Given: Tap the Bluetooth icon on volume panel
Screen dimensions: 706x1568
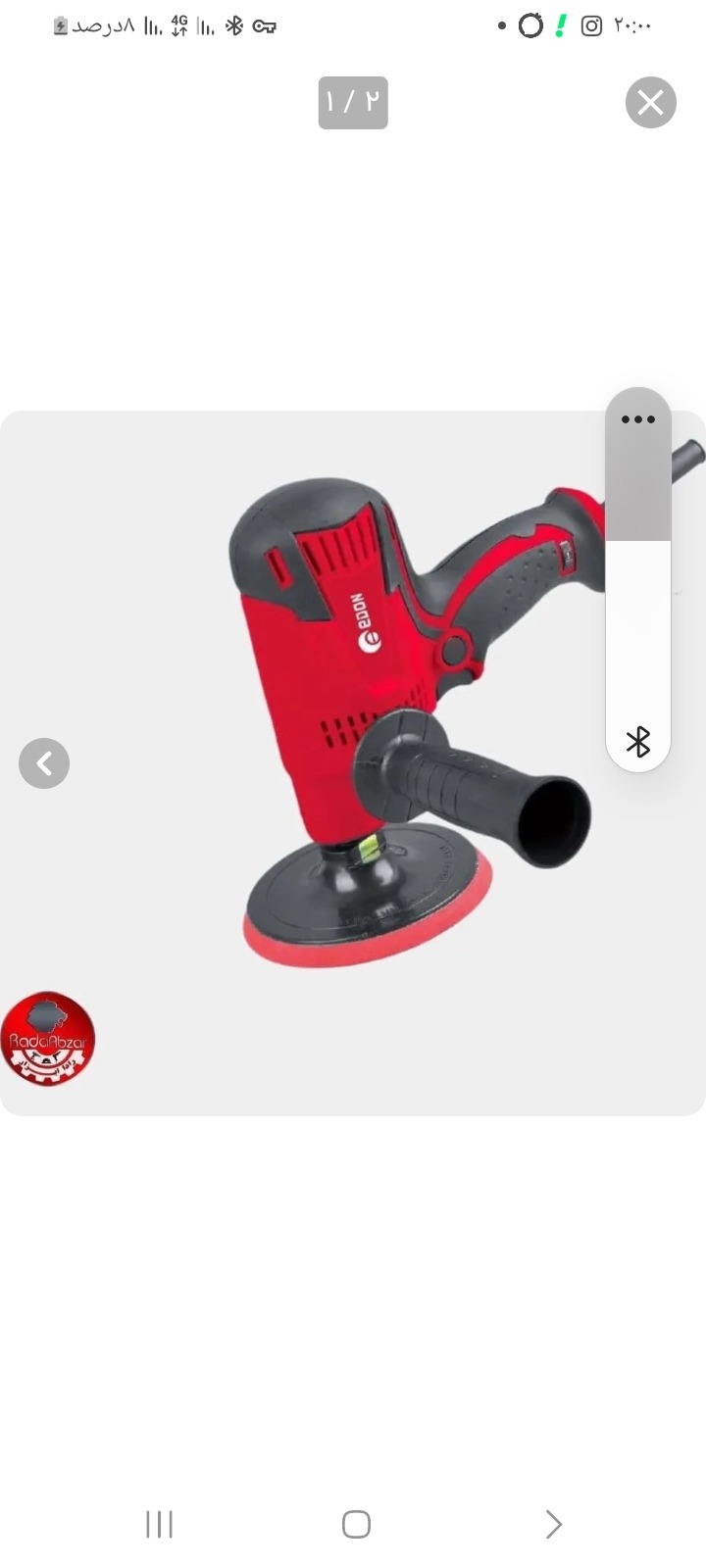Looking at the screenshot, I should [x=637, y=742].
